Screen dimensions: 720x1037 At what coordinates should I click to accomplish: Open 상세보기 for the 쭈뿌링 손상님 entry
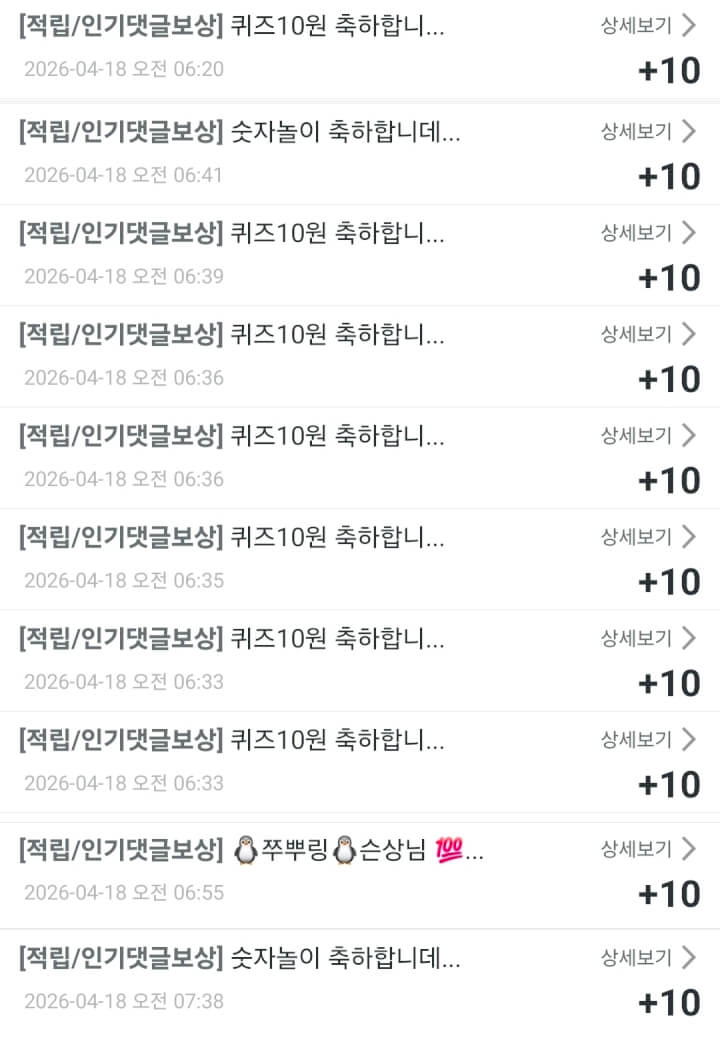(x=648, y=849)
